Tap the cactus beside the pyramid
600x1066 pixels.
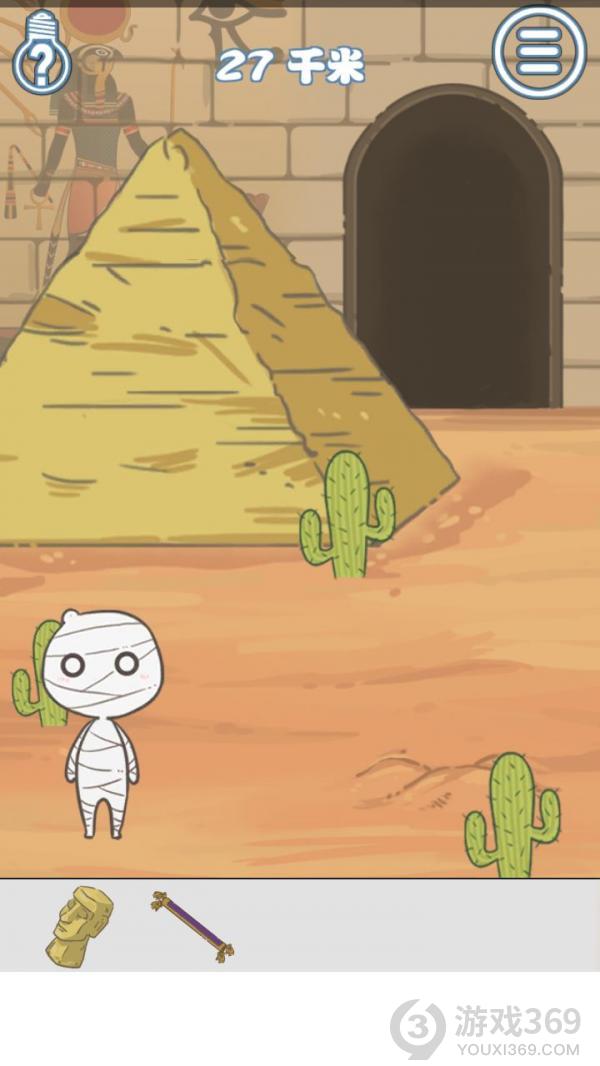(x=348, y=515)
